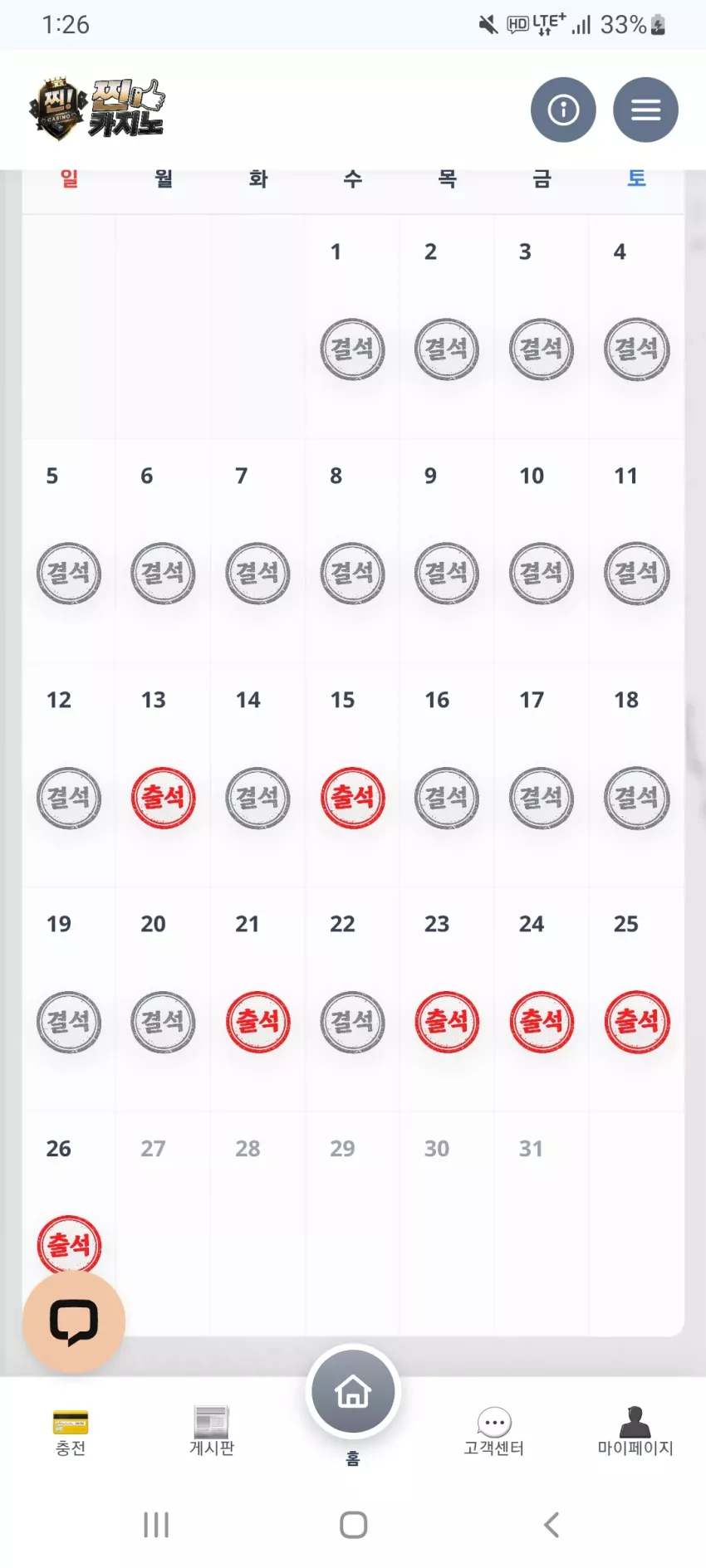The image size is (706, 1568).
Task: Open the info icon in header
Action: coord(563,110)
